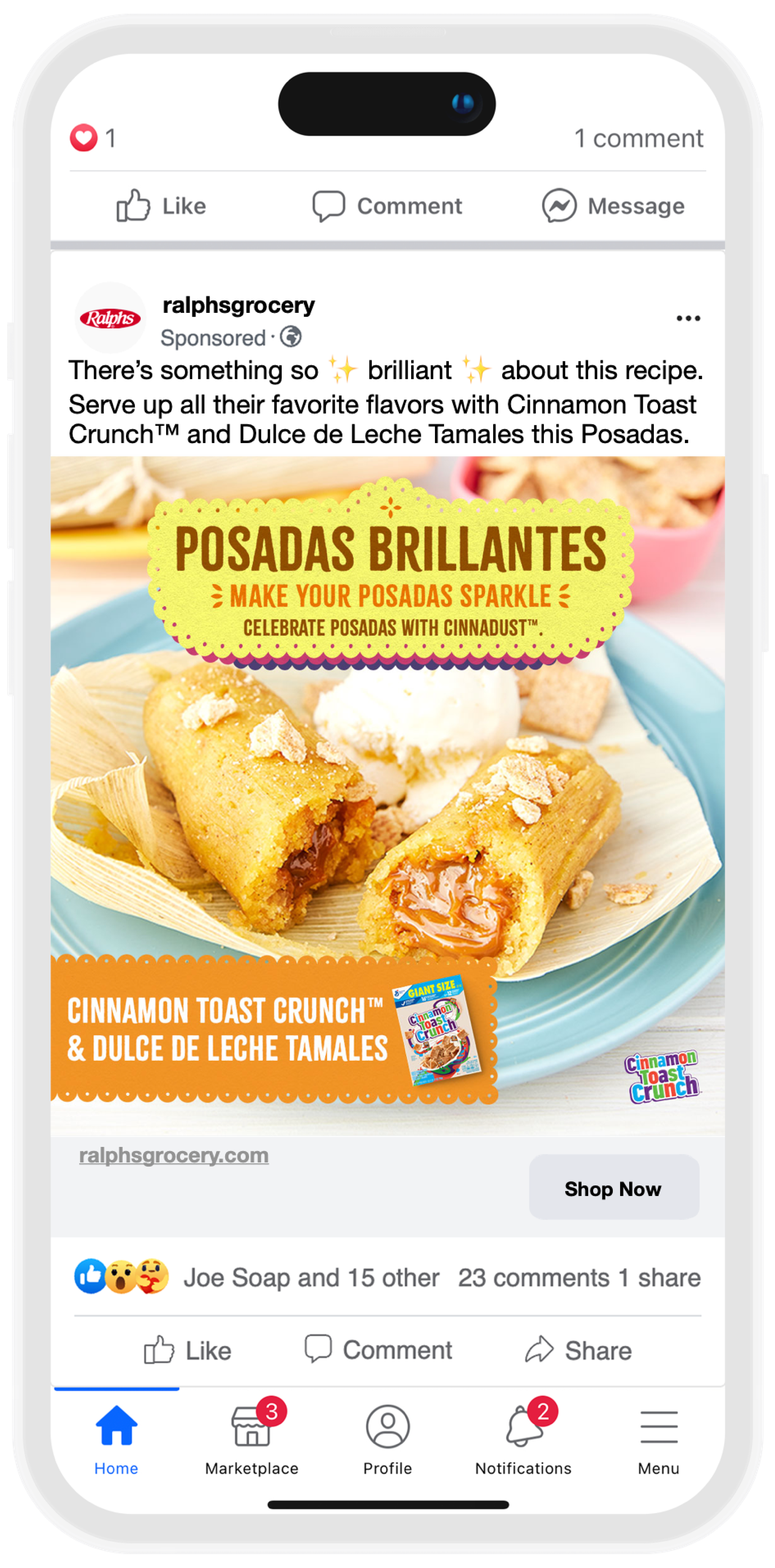This screenshot has height=1568, width=775.
Task: Go to the Profile tab
Action: [x=387, y=1439]
